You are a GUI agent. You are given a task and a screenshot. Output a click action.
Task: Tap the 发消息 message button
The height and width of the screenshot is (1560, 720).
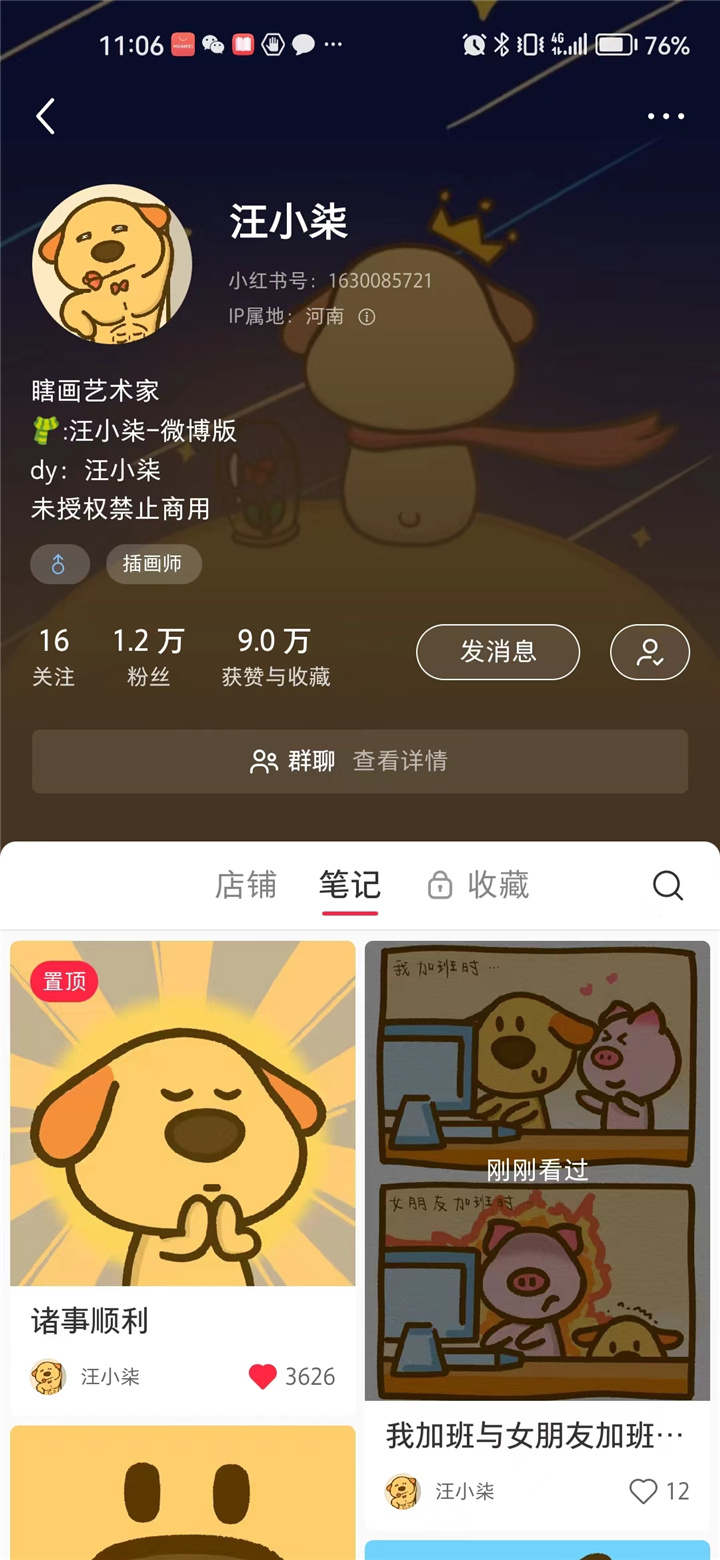coord(497,652)
